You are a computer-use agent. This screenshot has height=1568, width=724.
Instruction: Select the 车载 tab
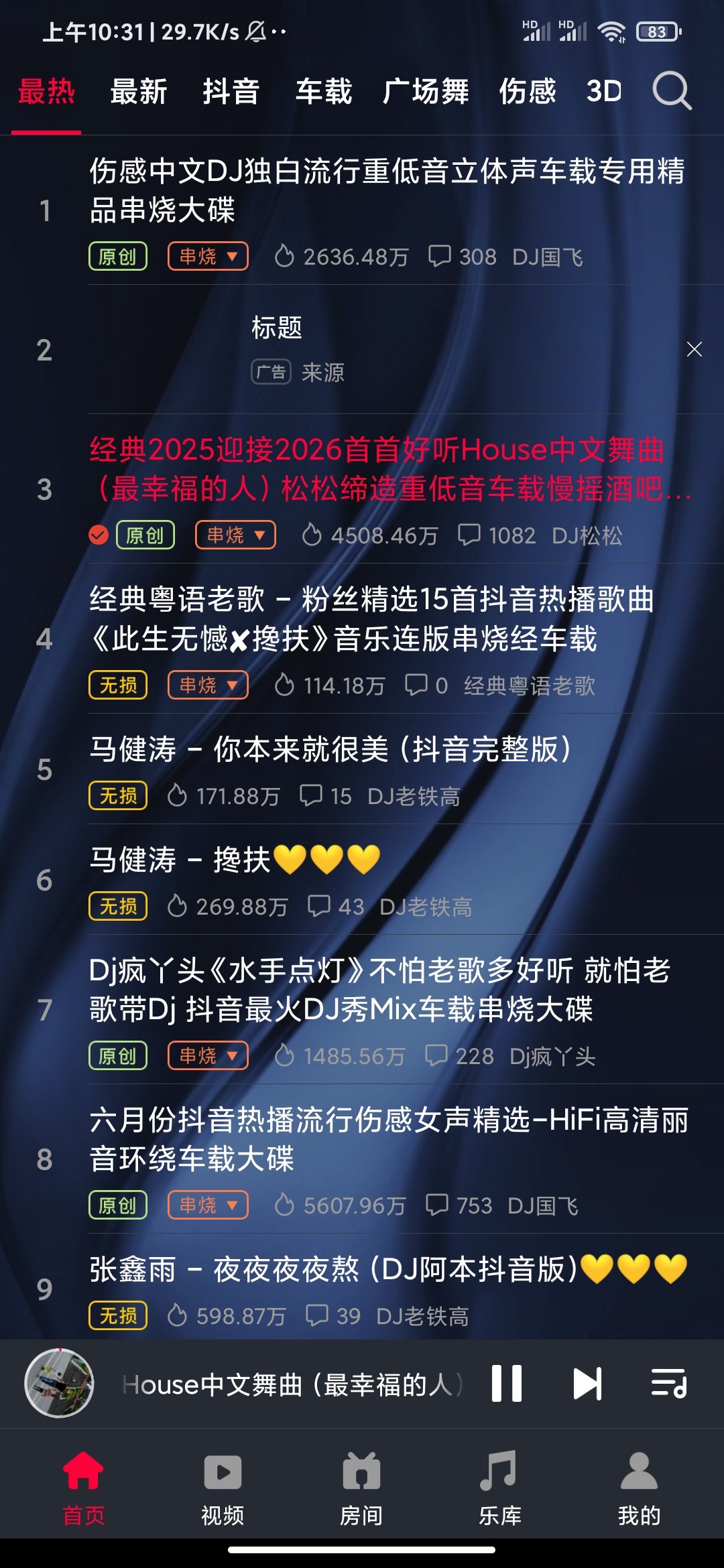[324, 91]
